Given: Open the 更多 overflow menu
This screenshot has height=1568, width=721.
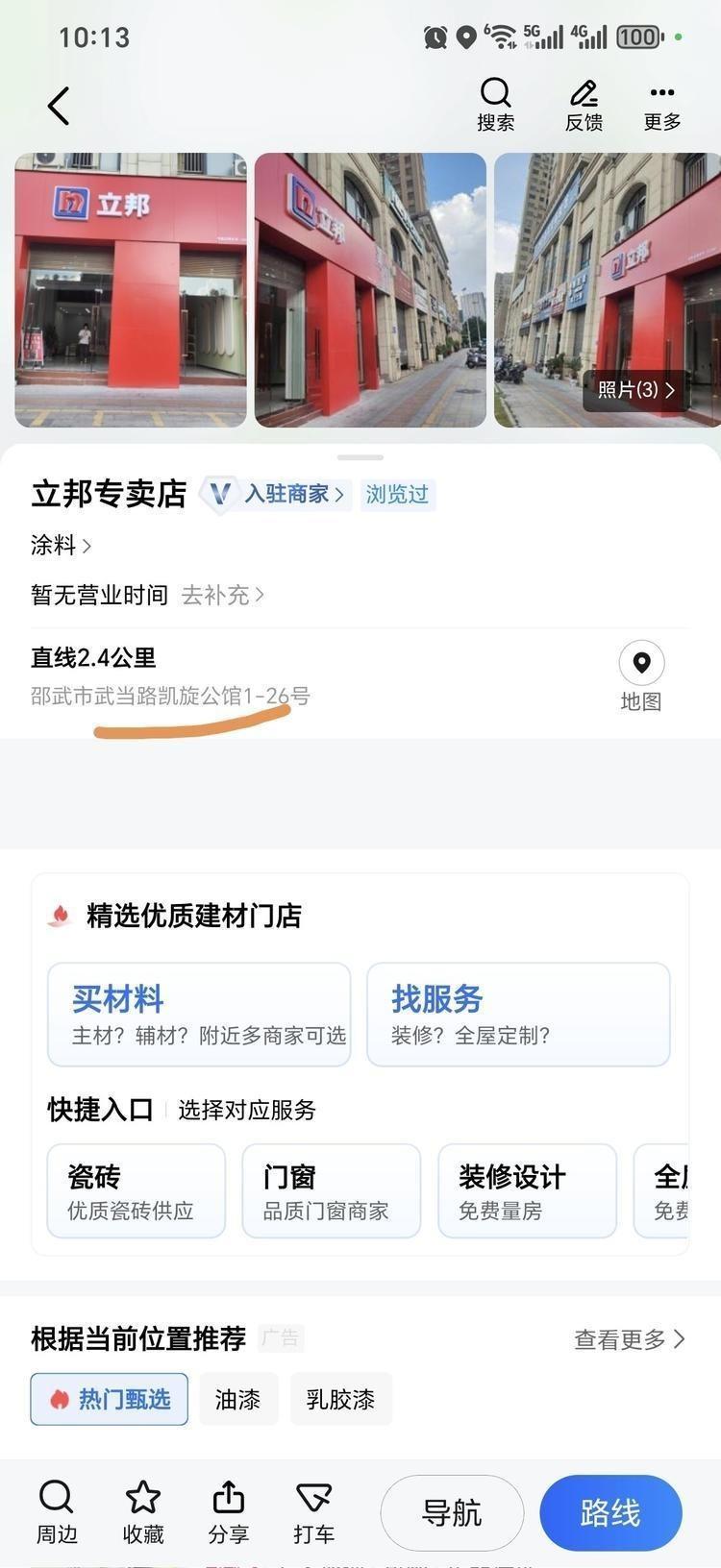Looking at the screenshot, I should point(662,104).
